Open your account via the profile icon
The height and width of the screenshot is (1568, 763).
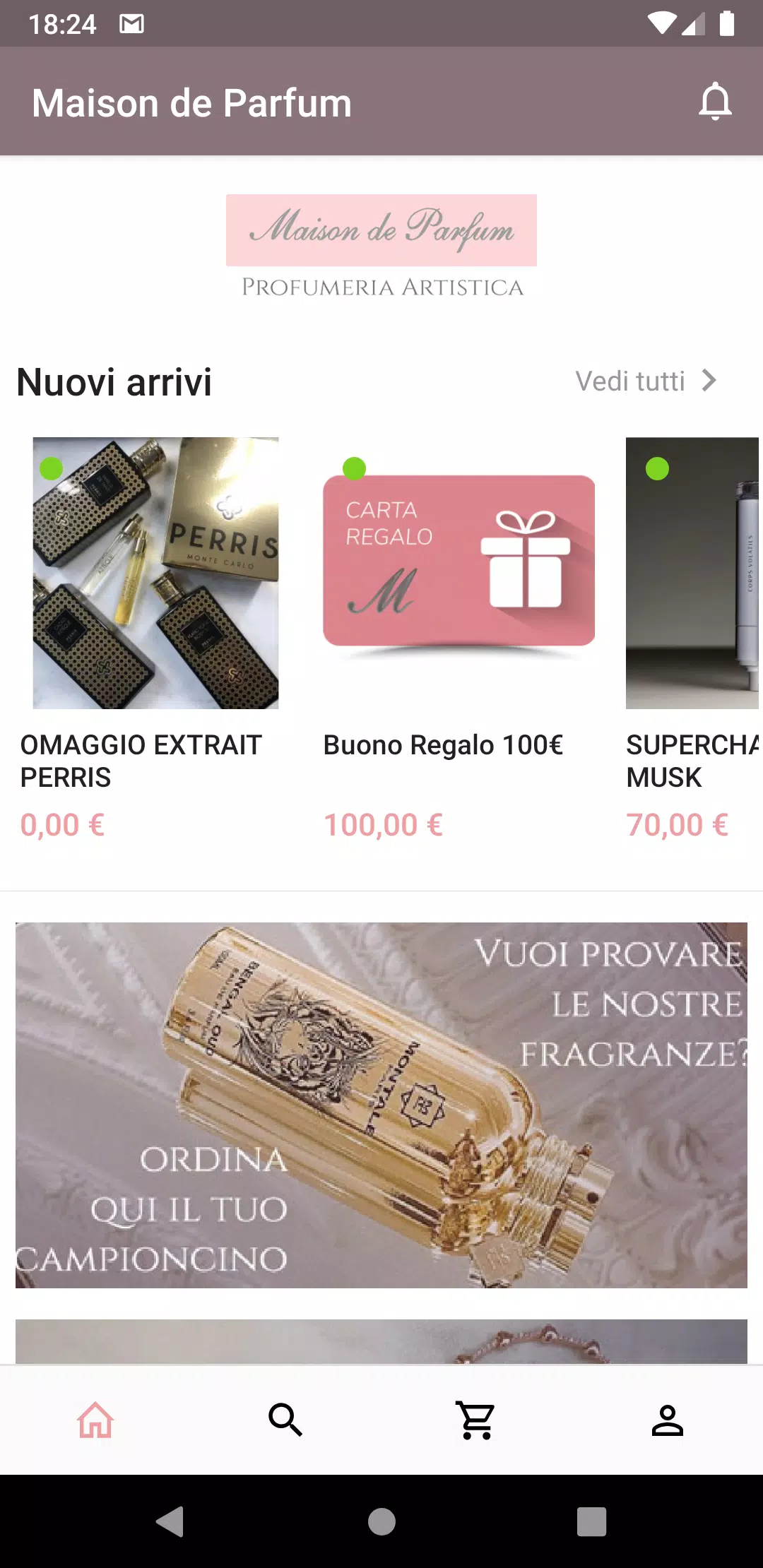click(x=668, y=1420)
